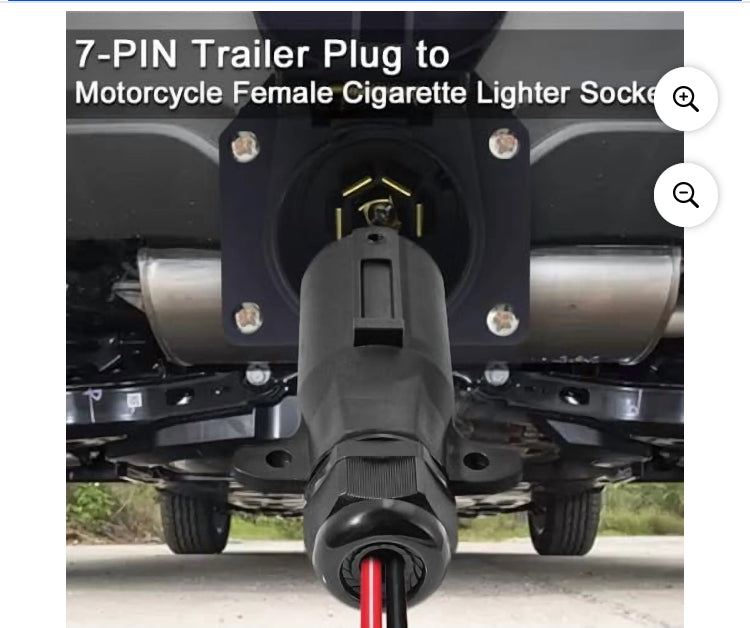Zoom in on the product image
The width and height of the screenshot is (750, 628).
pos(686,99)
